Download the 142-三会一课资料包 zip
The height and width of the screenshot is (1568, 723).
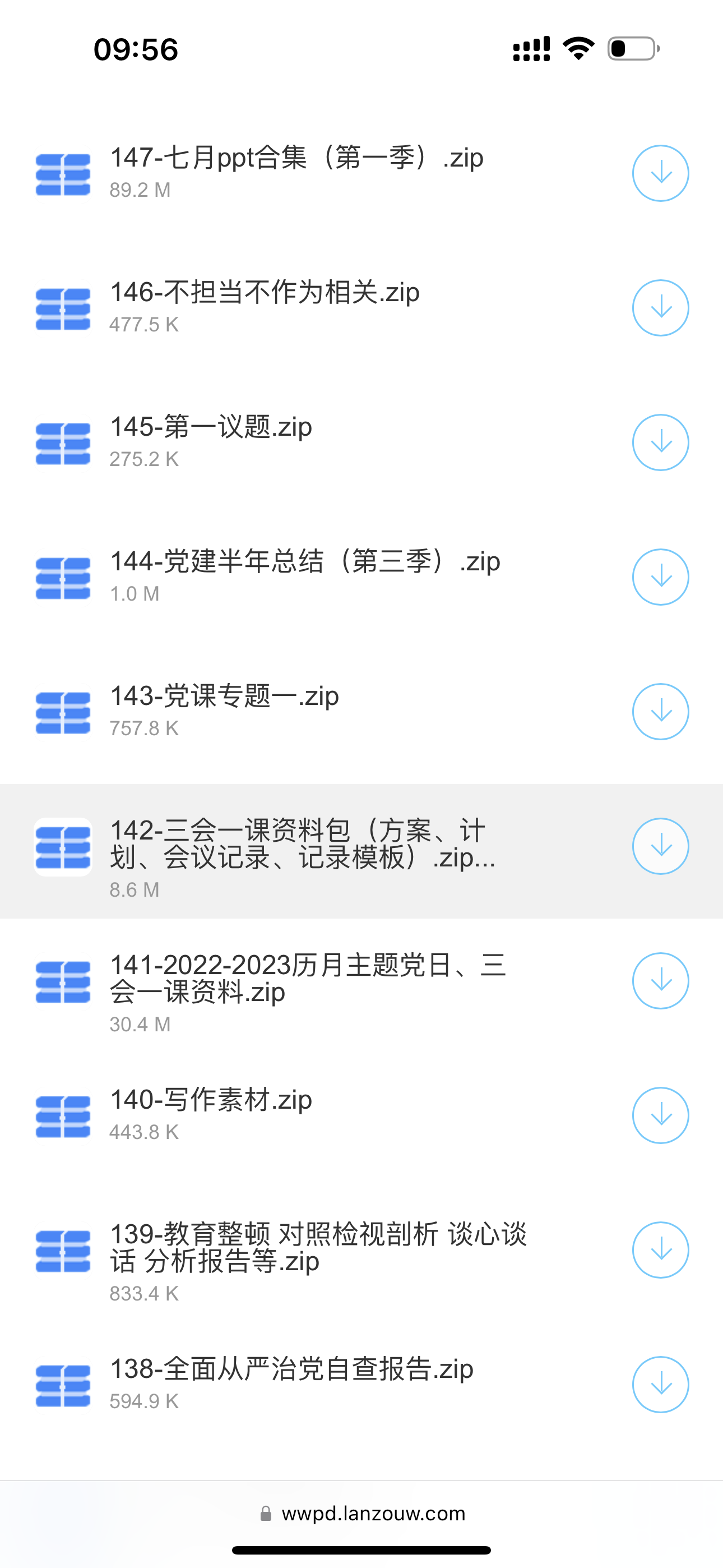(x=660, y=846)
